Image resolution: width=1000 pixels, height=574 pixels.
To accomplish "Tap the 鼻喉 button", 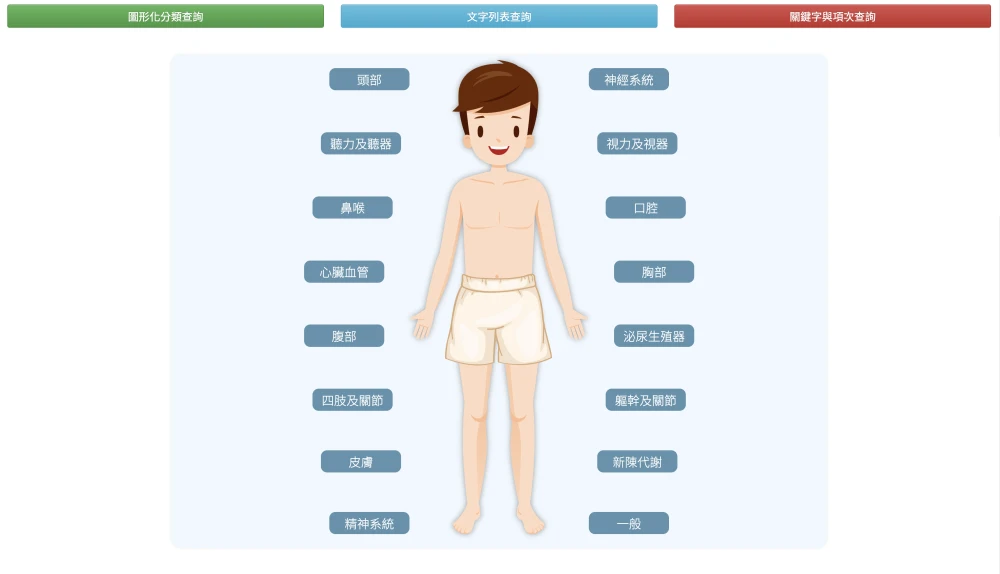I will tap(352, 208).
